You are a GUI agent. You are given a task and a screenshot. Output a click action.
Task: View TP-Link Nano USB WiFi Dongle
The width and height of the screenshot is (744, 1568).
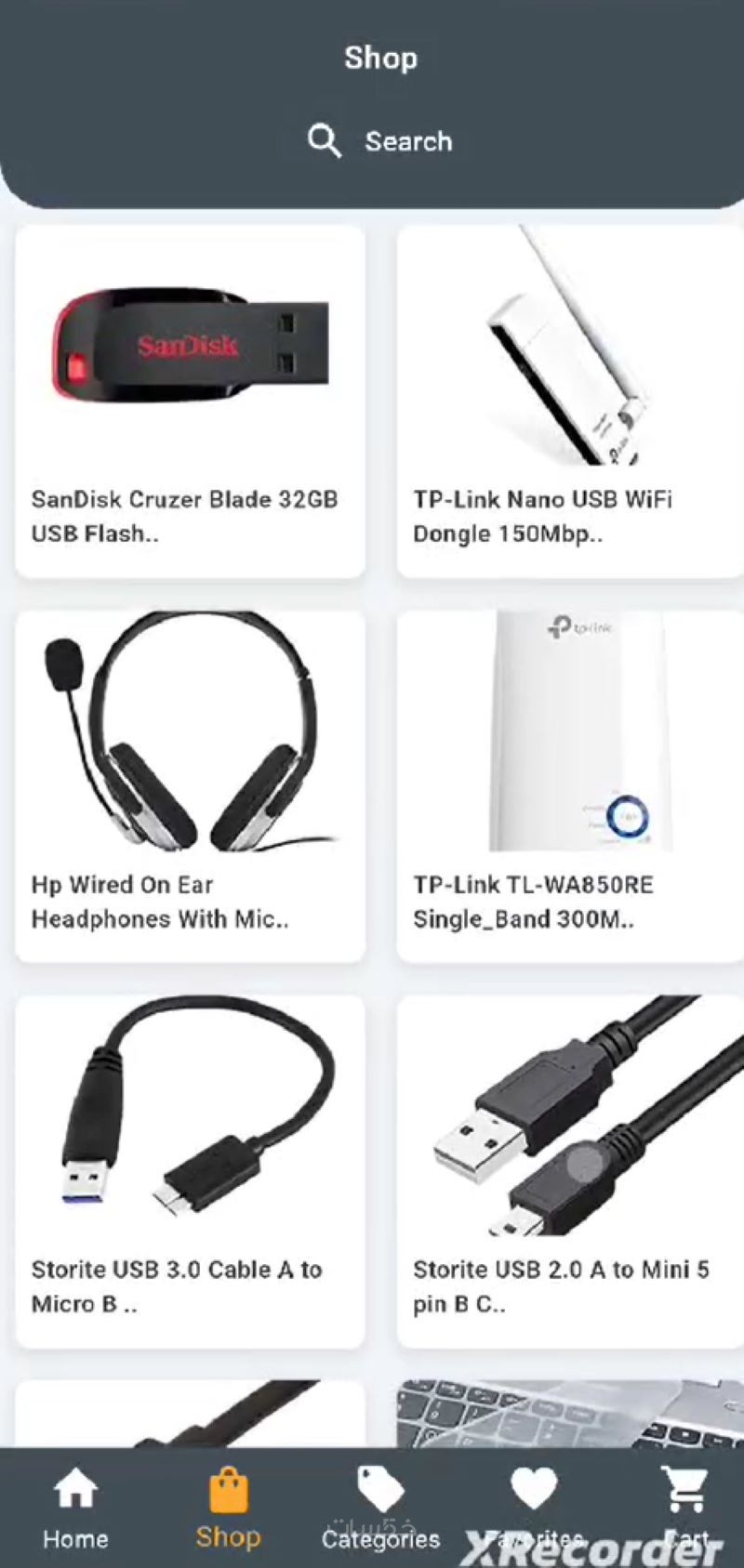click(x=569, y=402)
